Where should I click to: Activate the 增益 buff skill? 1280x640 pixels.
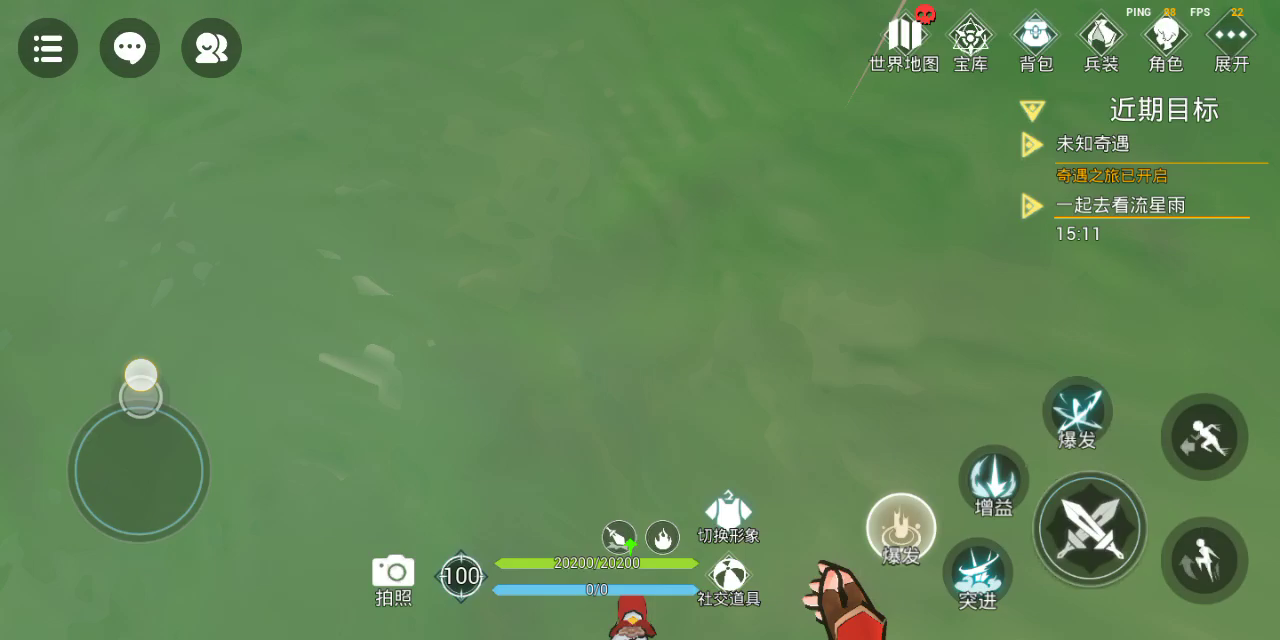(994, 482)
